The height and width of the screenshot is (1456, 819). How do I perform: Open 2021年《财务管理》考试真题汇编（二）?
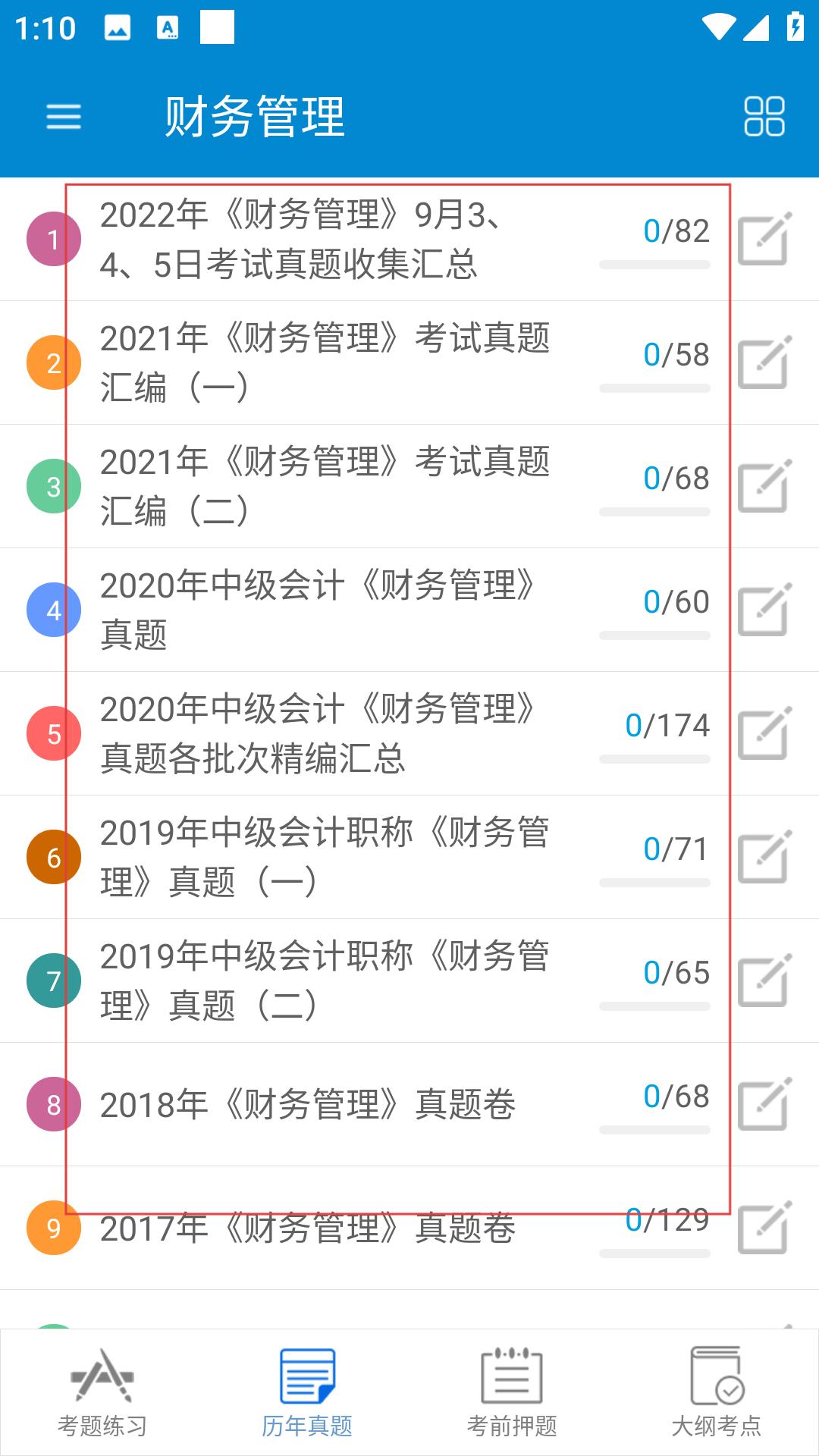pos(409,487)
